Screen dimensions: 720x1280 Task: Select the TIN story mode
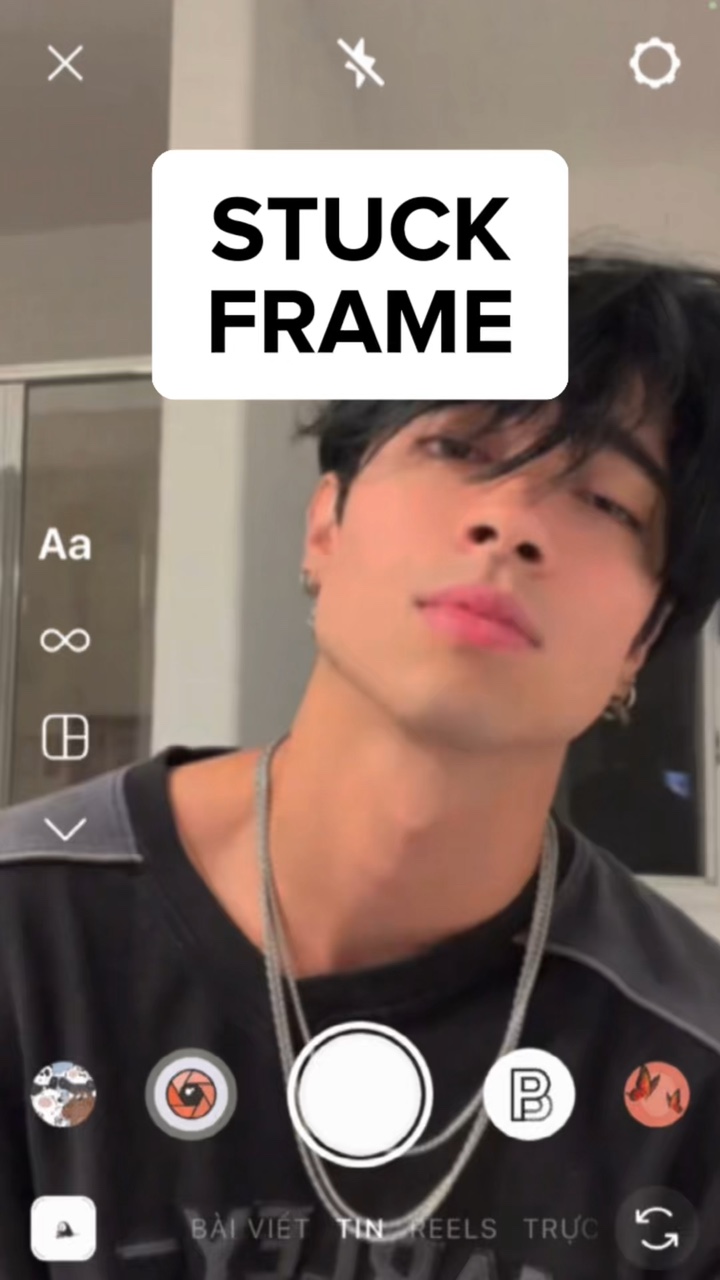point(360,1228)
